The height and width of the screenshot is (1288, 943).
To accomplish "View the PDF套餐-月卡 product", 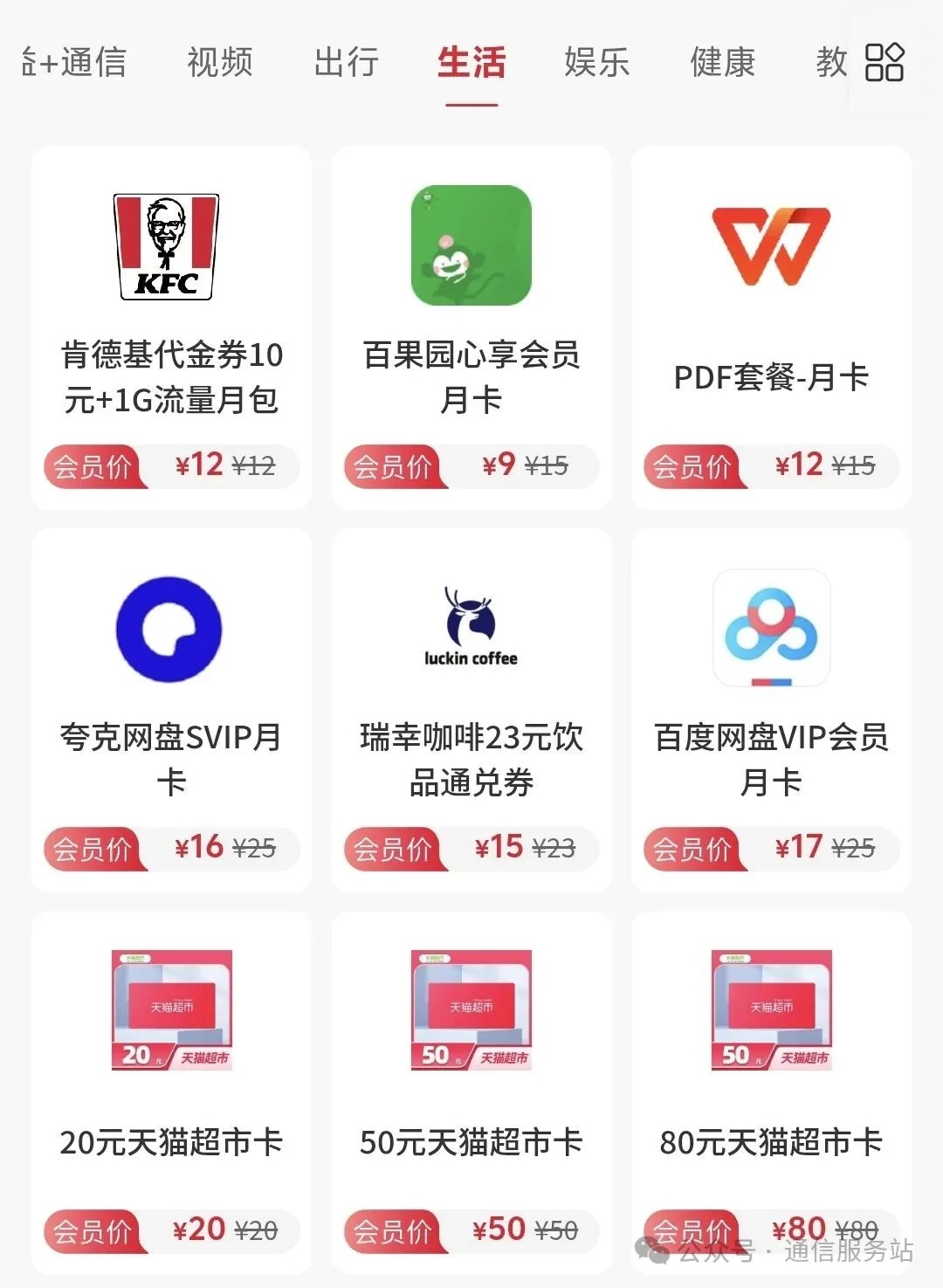I will tap(771, 327).
